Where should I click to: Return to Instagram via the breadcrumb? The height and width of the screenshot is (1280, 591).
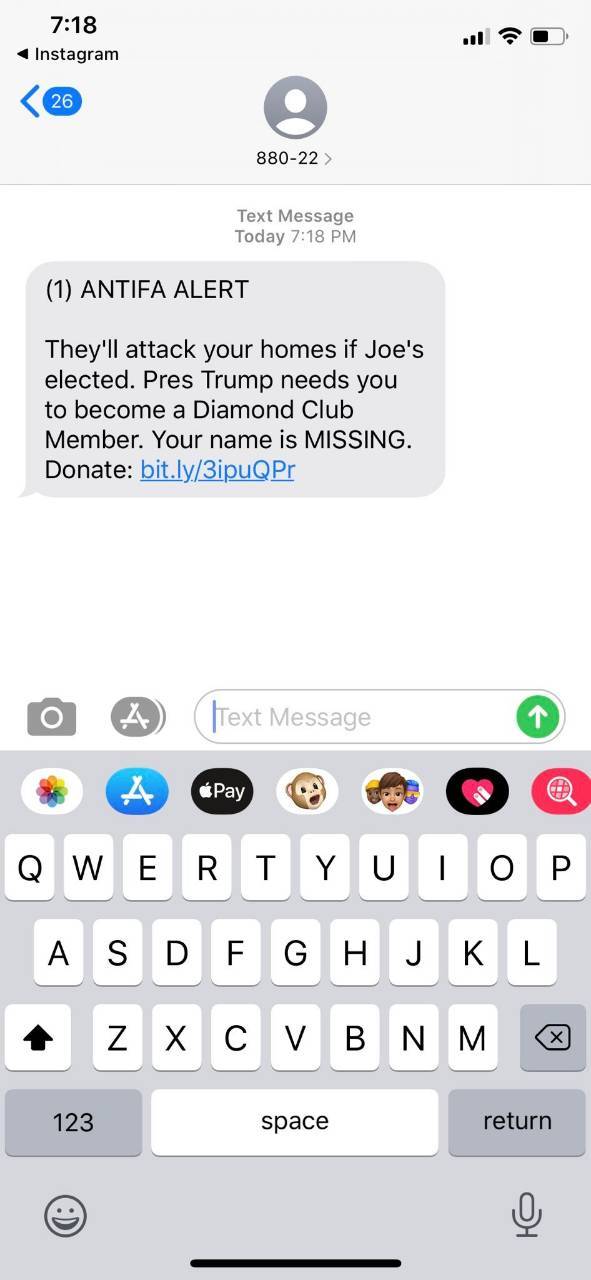[x=68, y=54]
